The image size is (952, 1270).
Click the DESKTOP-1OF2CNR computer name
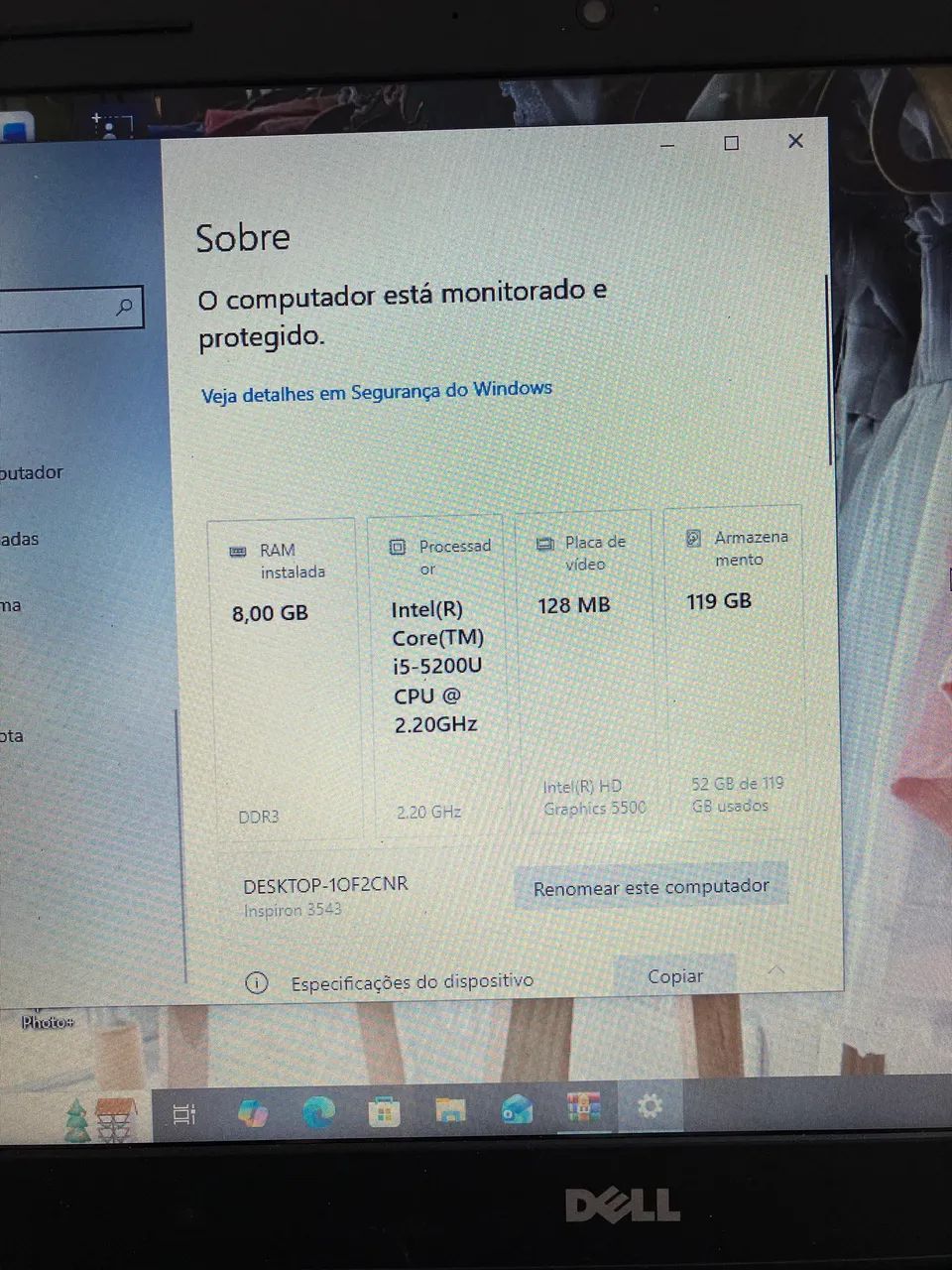pyautogui.click(x=326, y=884)
